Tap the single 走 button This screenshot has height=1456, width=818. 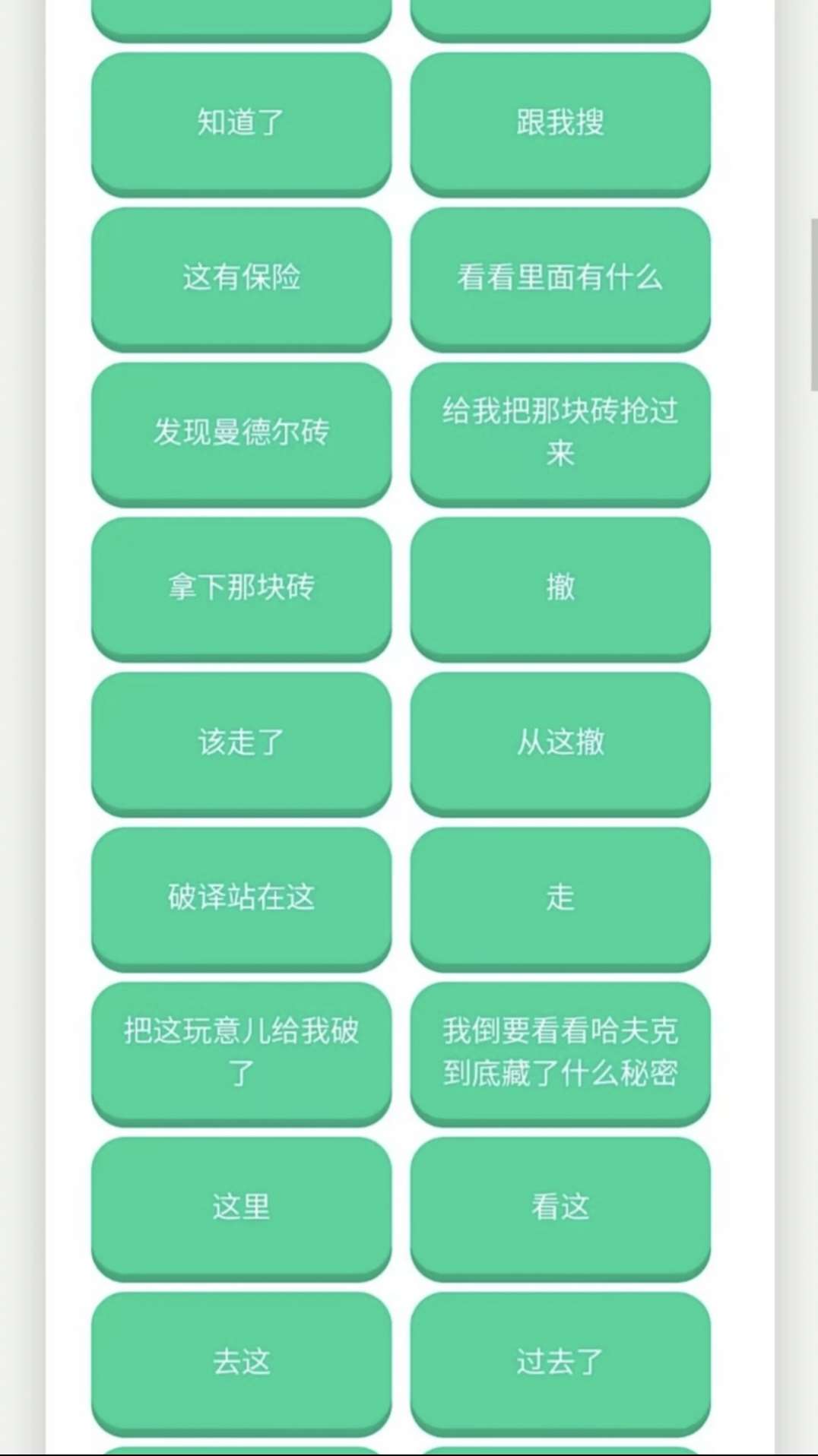(560, 897)
